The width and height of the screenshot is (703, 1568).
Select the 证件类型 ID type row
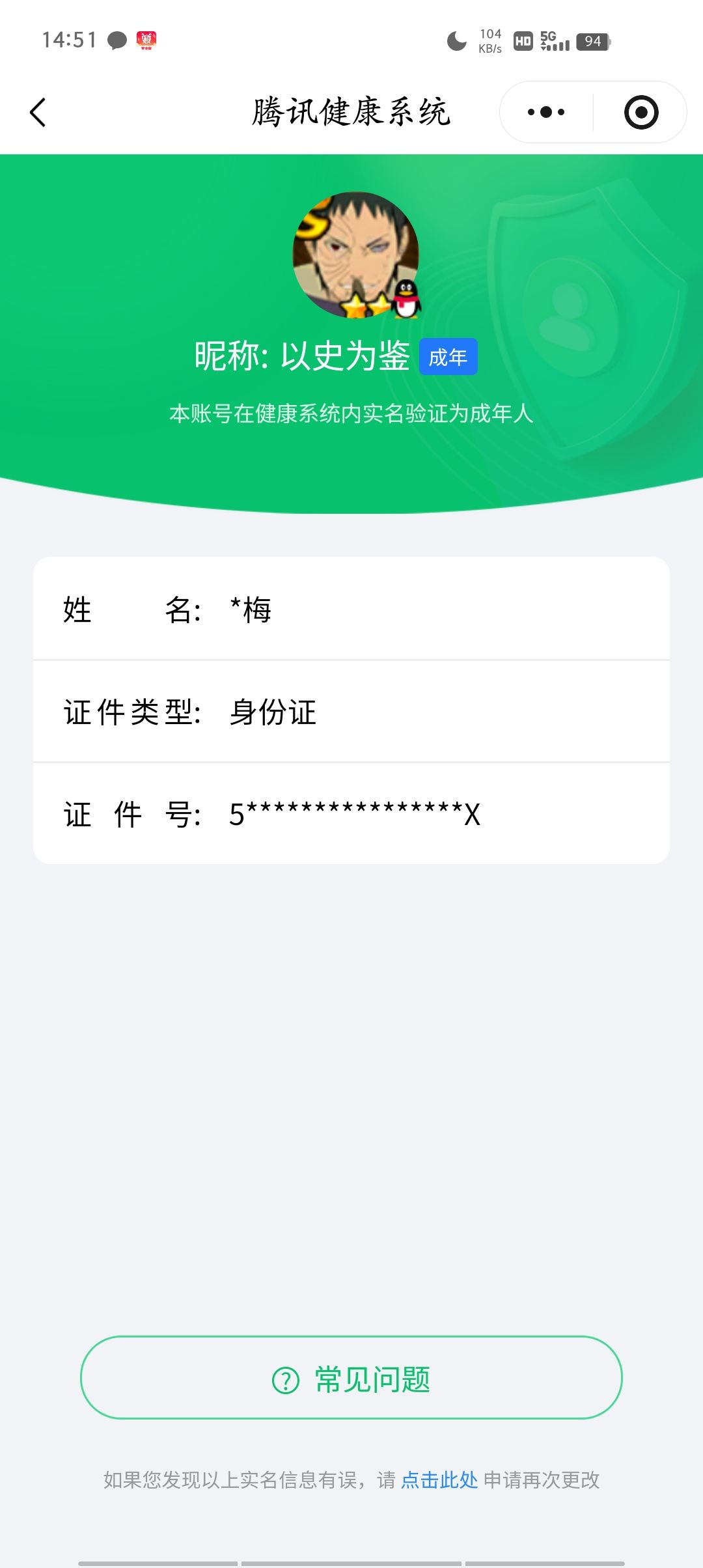351,712
